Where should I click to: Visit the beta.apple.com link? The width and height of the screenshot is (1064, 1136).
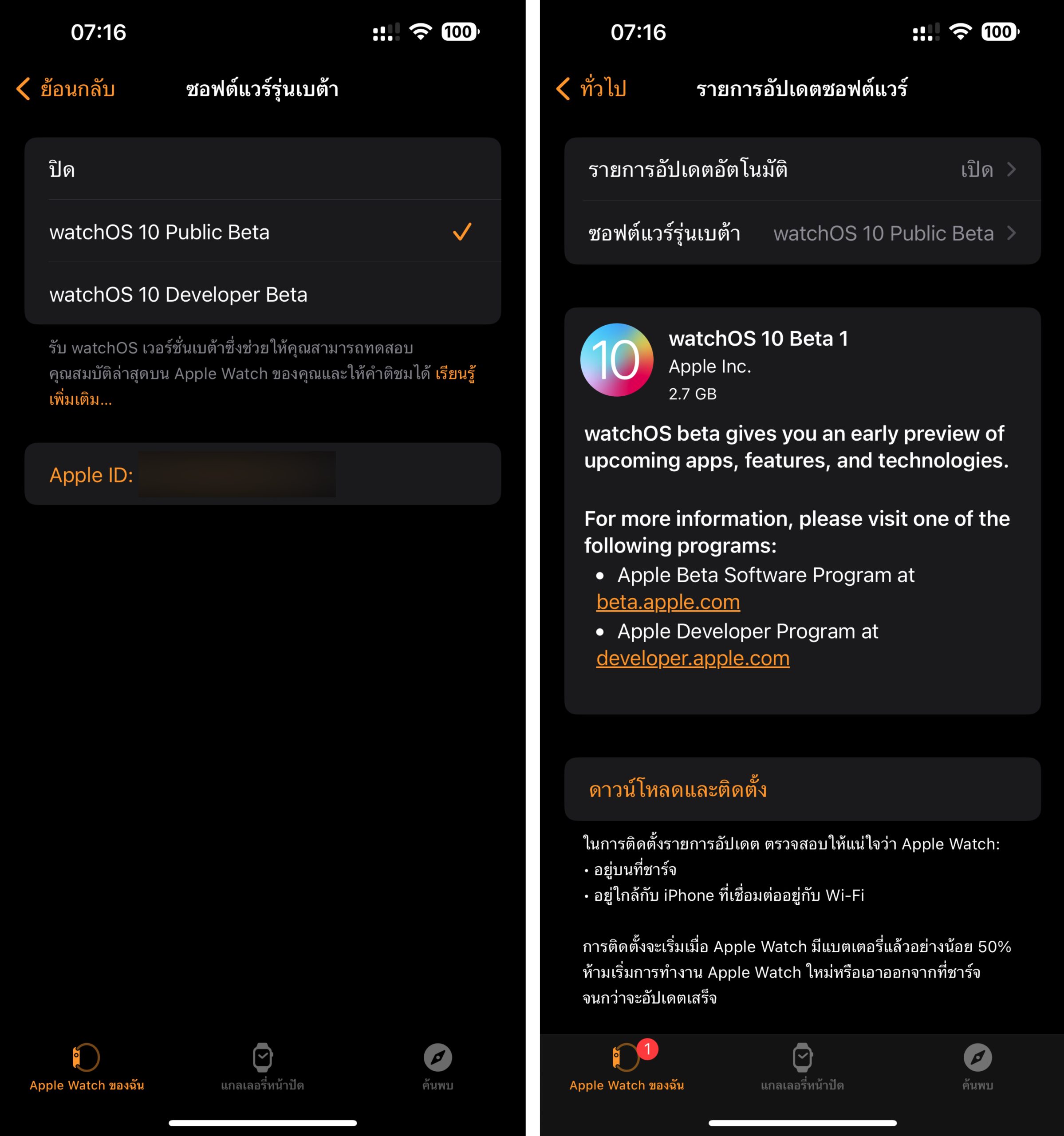pos(667,602)
